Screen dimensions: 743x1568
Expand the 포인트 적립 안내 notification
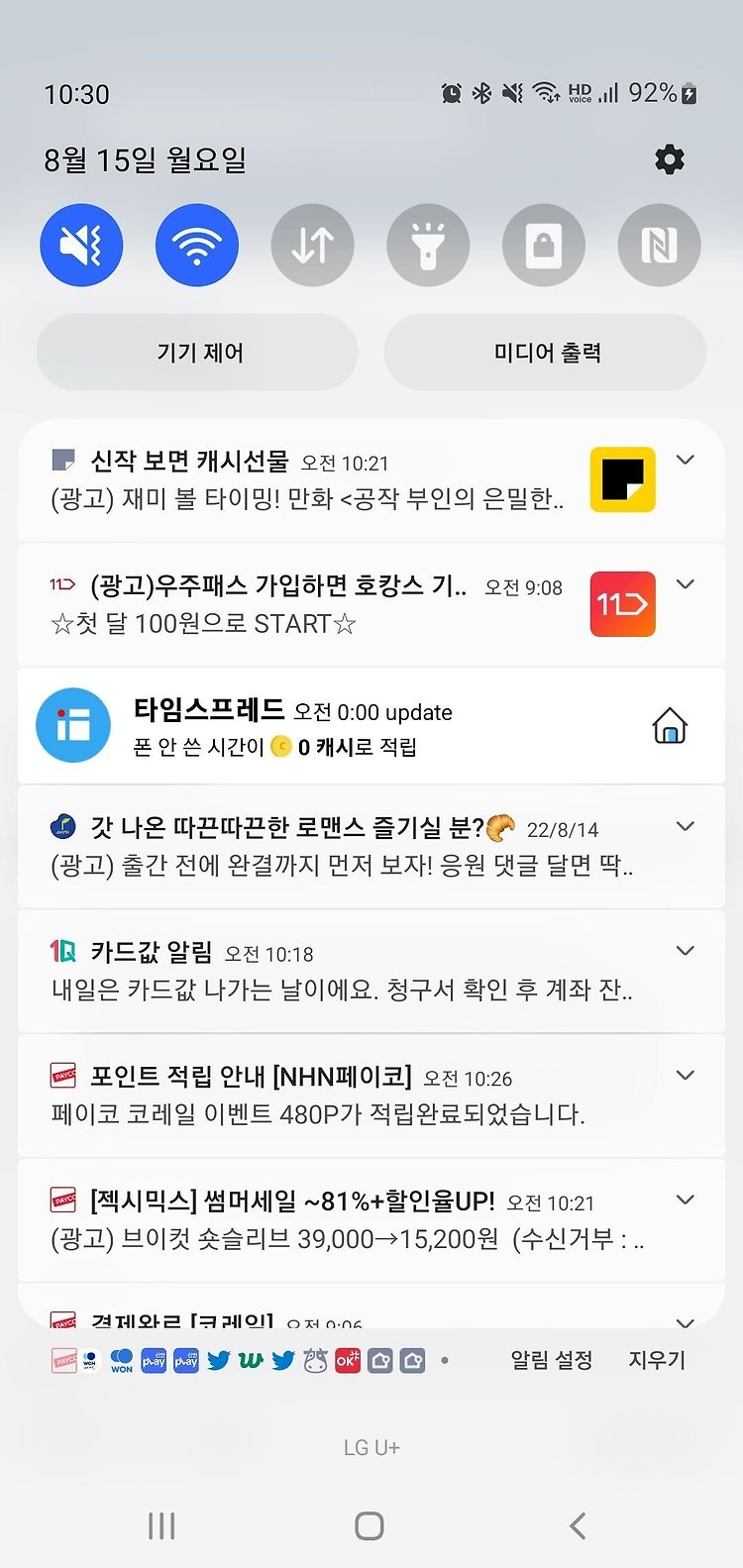click(686, 1075)
